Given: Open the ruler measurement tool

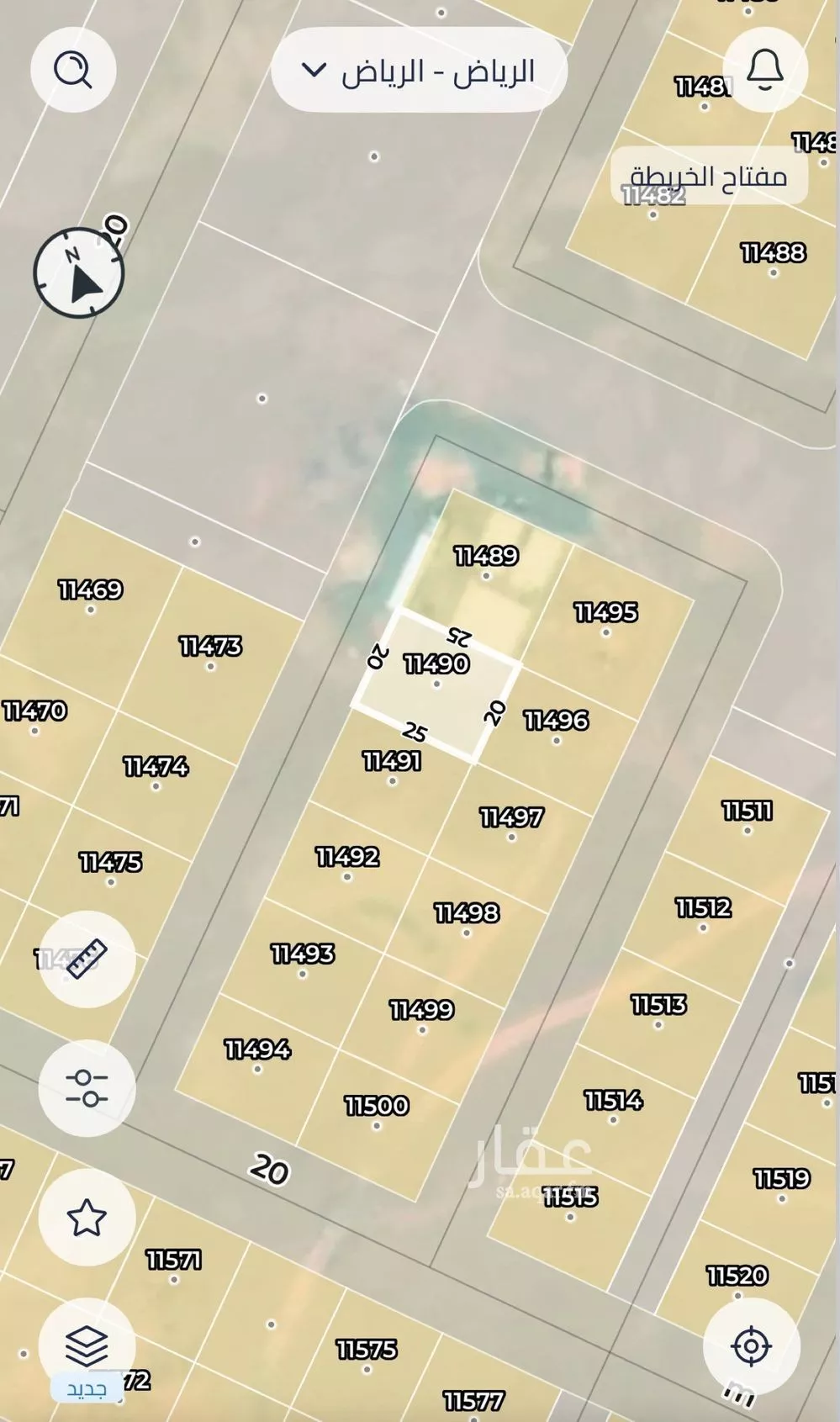Looking at the screenshot, I should pyautogui.click(x=87, y=959).
